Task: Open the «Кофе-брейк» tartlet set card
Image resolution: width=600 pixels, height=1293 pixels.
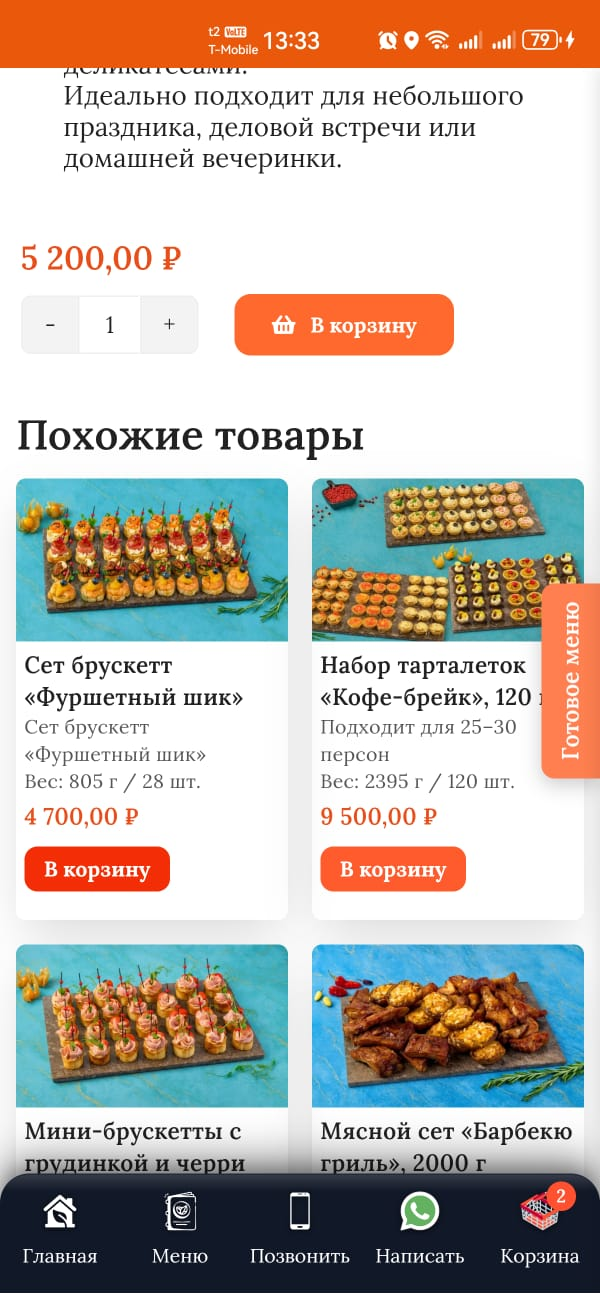Action: tap(448, 699)
